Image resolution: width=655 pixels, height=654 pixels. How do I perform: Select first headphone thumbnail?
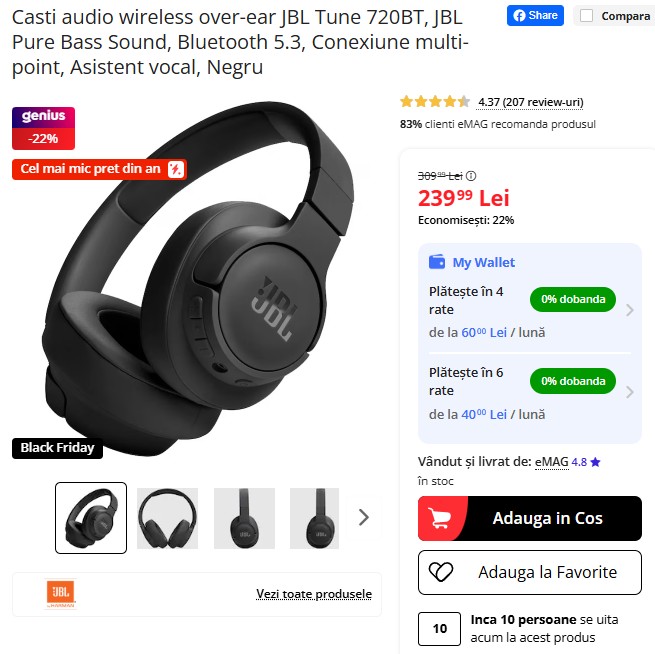[91, 518]
